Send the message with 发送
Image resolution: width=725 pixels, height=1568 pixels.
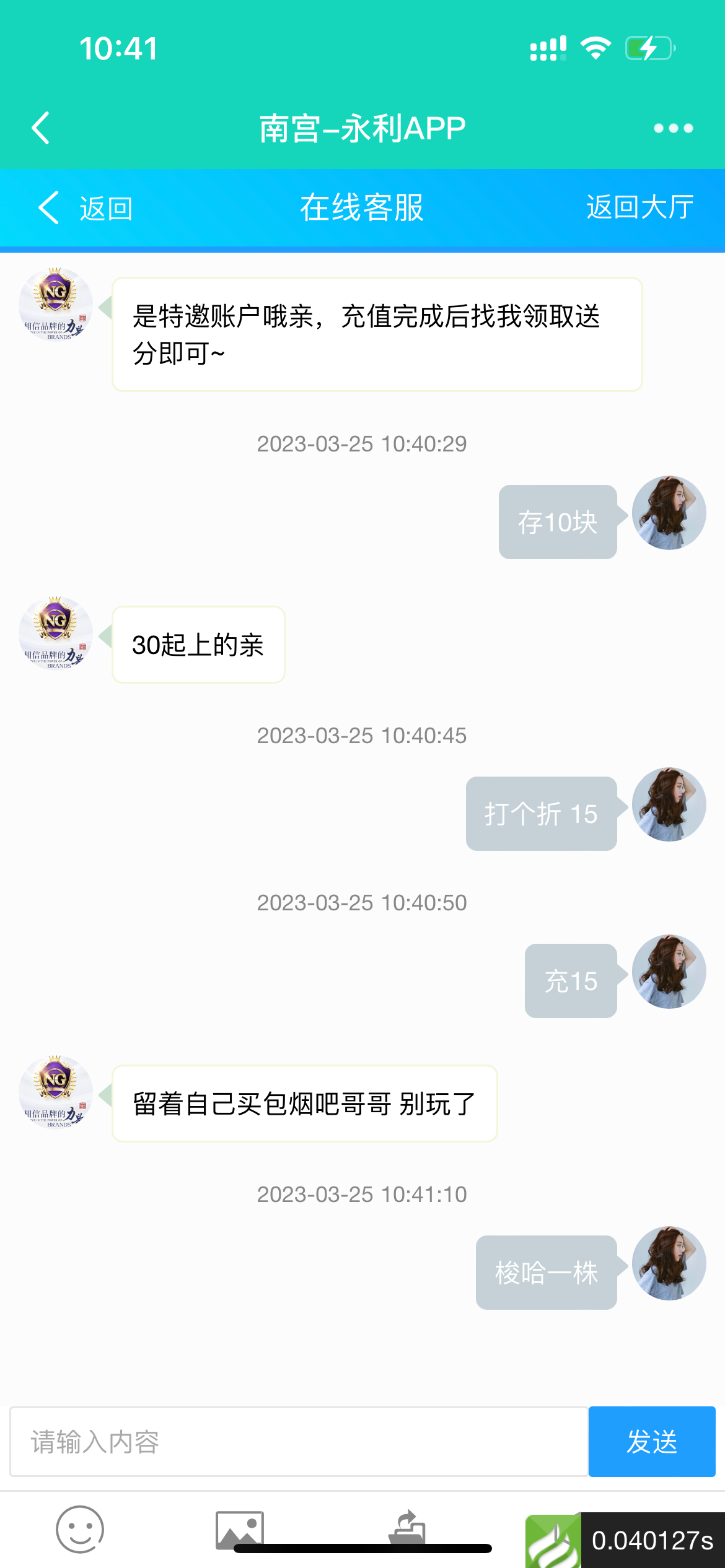tap(652, 1442)
